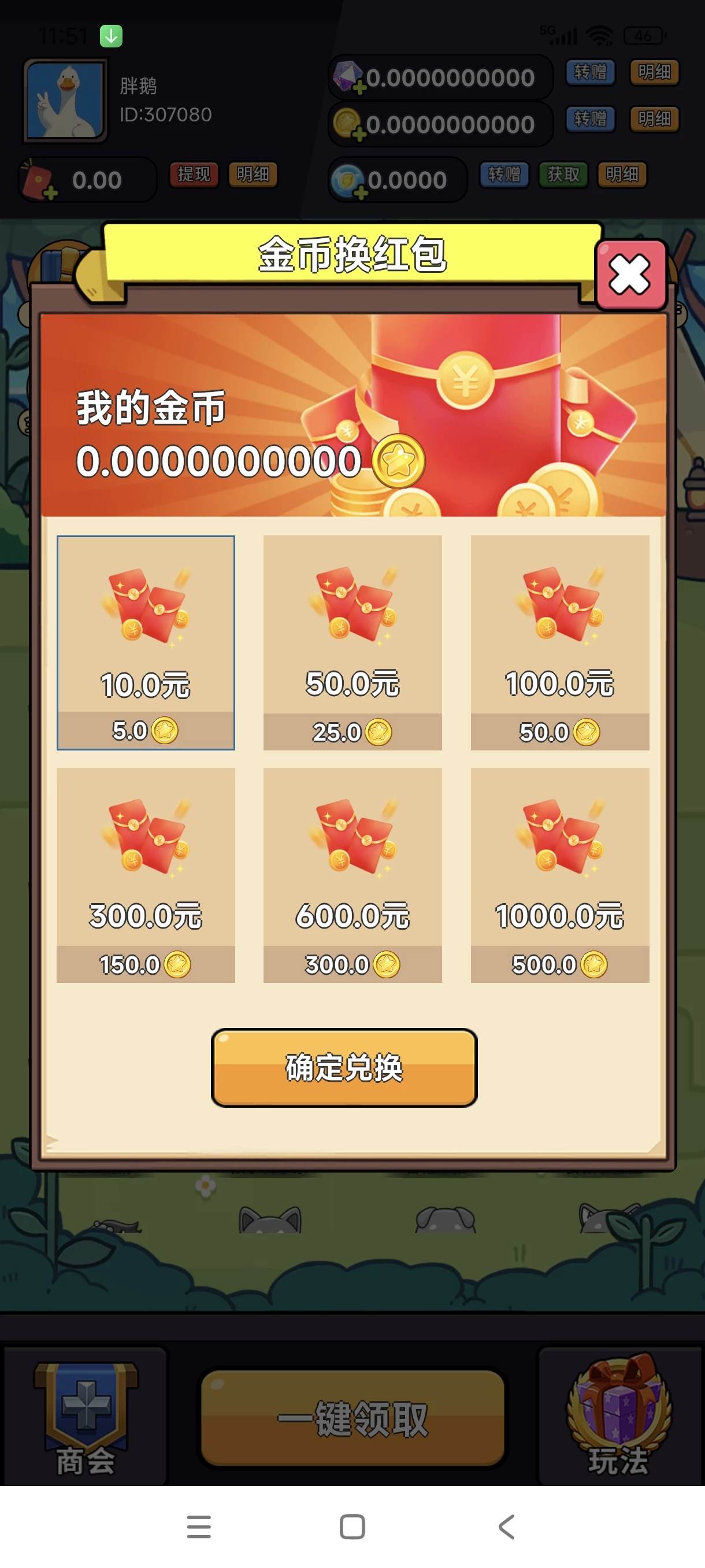Select the 10.0元 red packet option
This screenshot has width=705, height=1568.
click(x=146, y=642)
